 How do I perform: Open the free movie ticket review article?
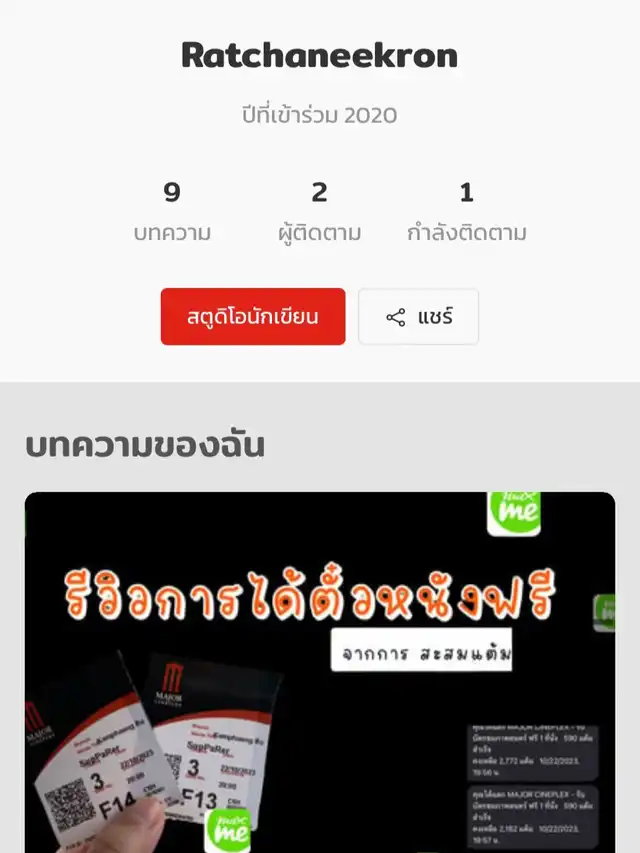pyautogui.click(x=320, y=670)
